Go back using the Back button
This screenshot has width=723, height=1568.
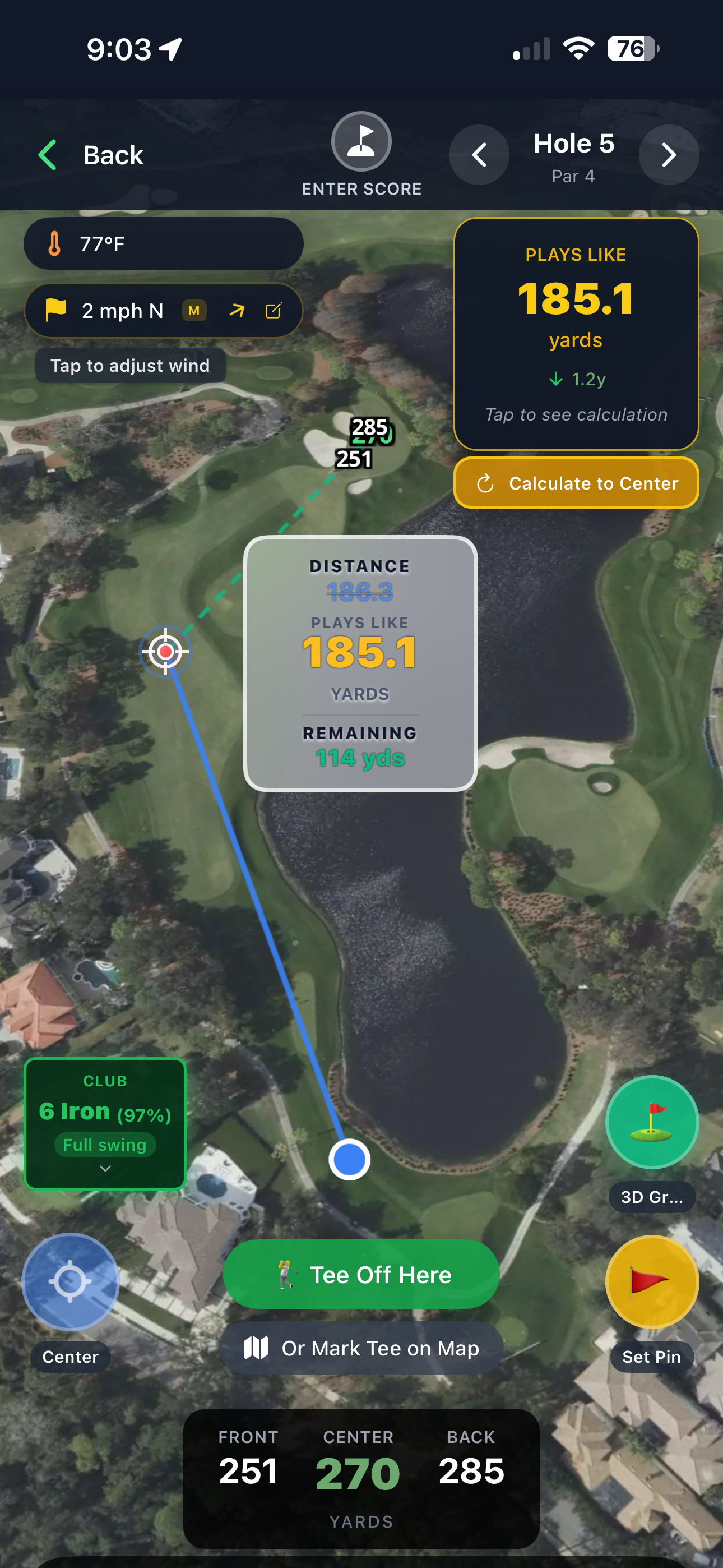91,155
